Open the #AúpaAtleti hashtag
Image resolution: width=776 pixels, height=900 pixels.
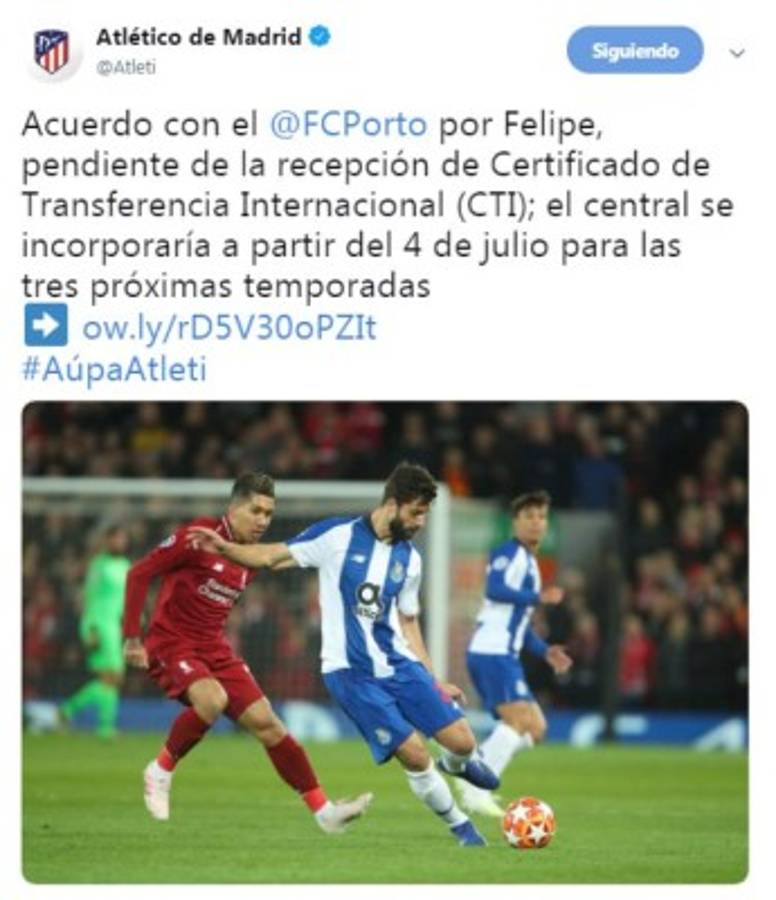coord(114,369)
